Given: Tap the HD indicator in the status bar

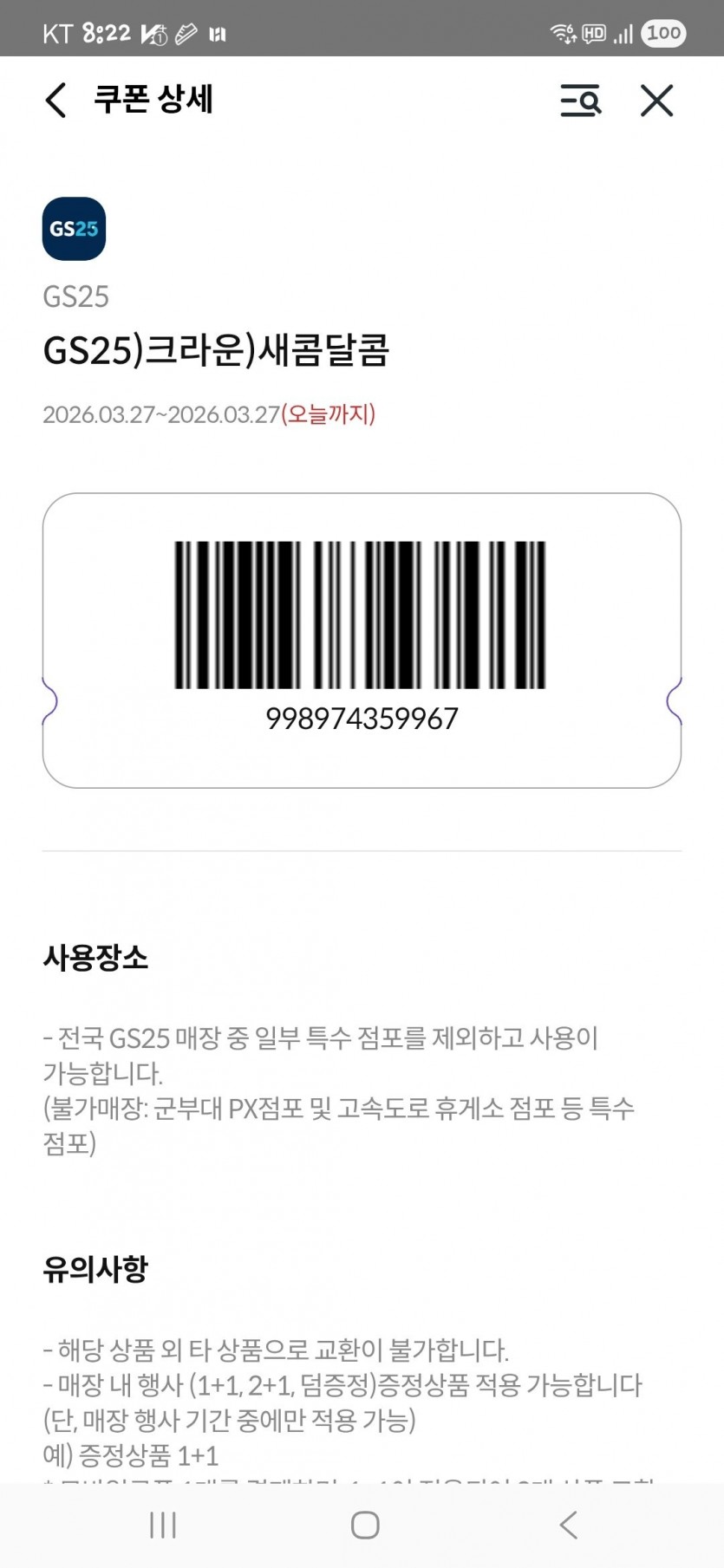Looking at the screenshot, I should click(x=594, y=32).
